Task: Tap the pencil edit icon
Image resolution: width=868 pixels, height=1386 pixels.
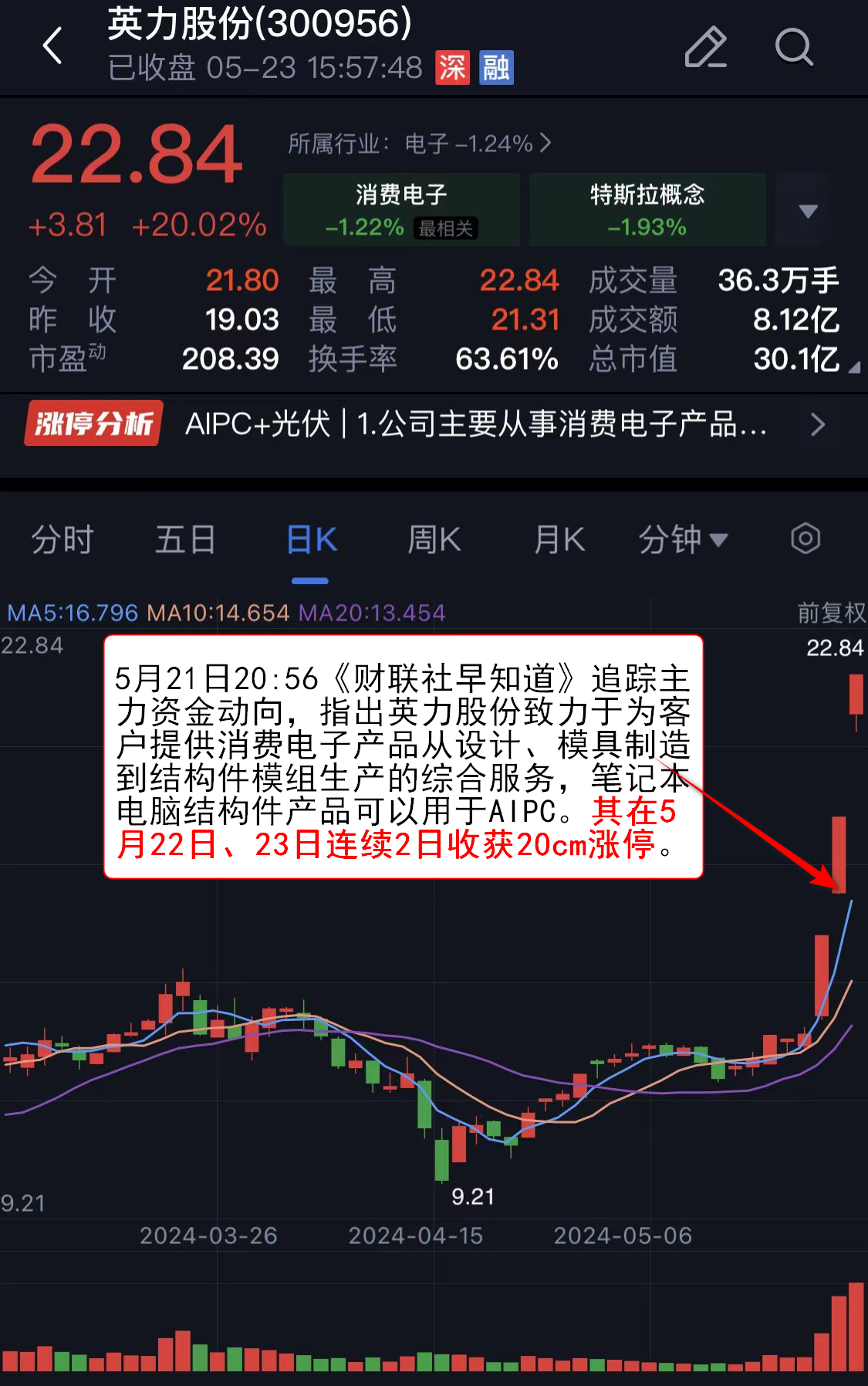Action: (x=705, y=48)
